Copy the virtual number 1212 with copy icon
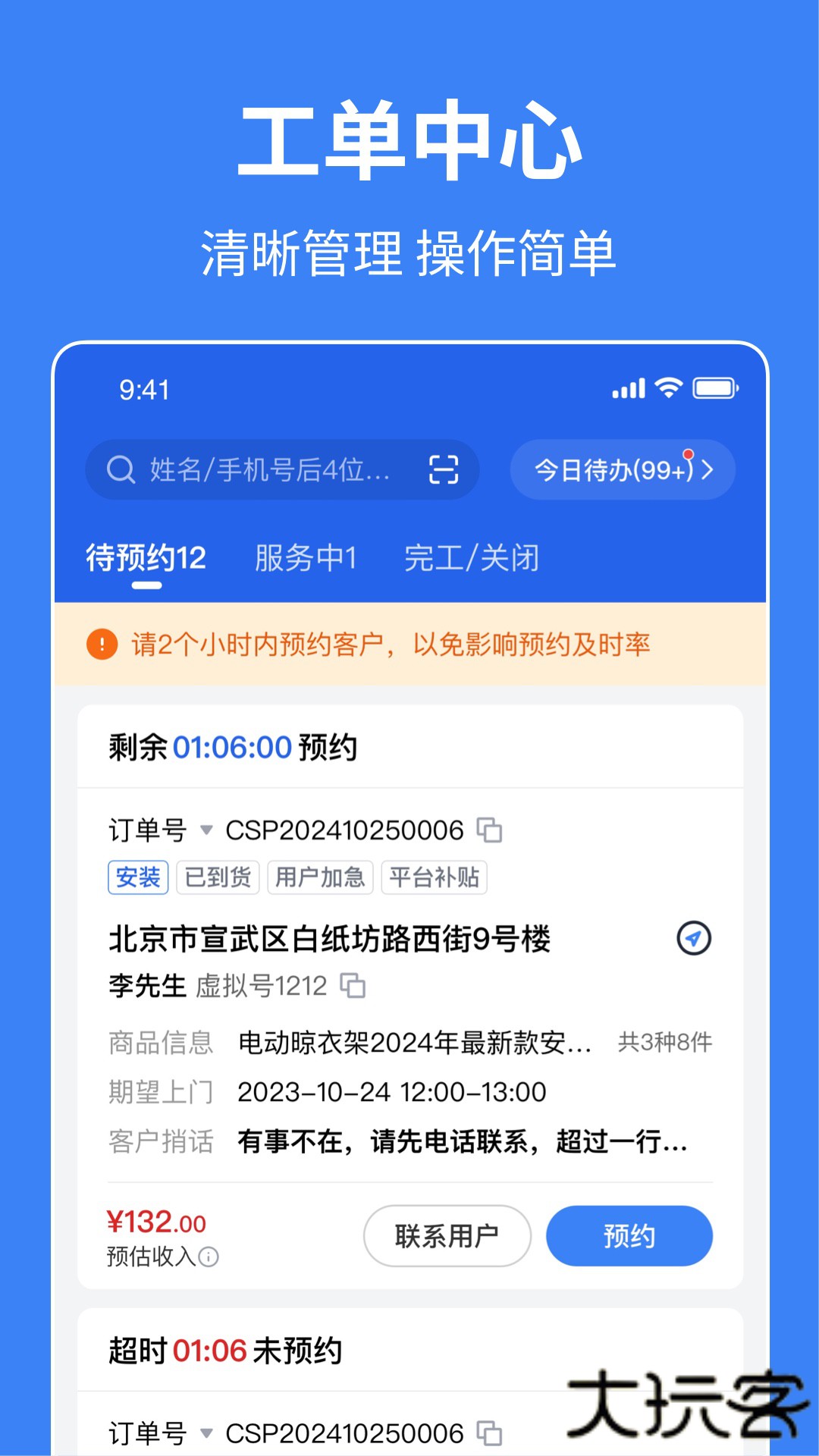The width and height of the screenshot is (819, 1456). pos(354,984)
